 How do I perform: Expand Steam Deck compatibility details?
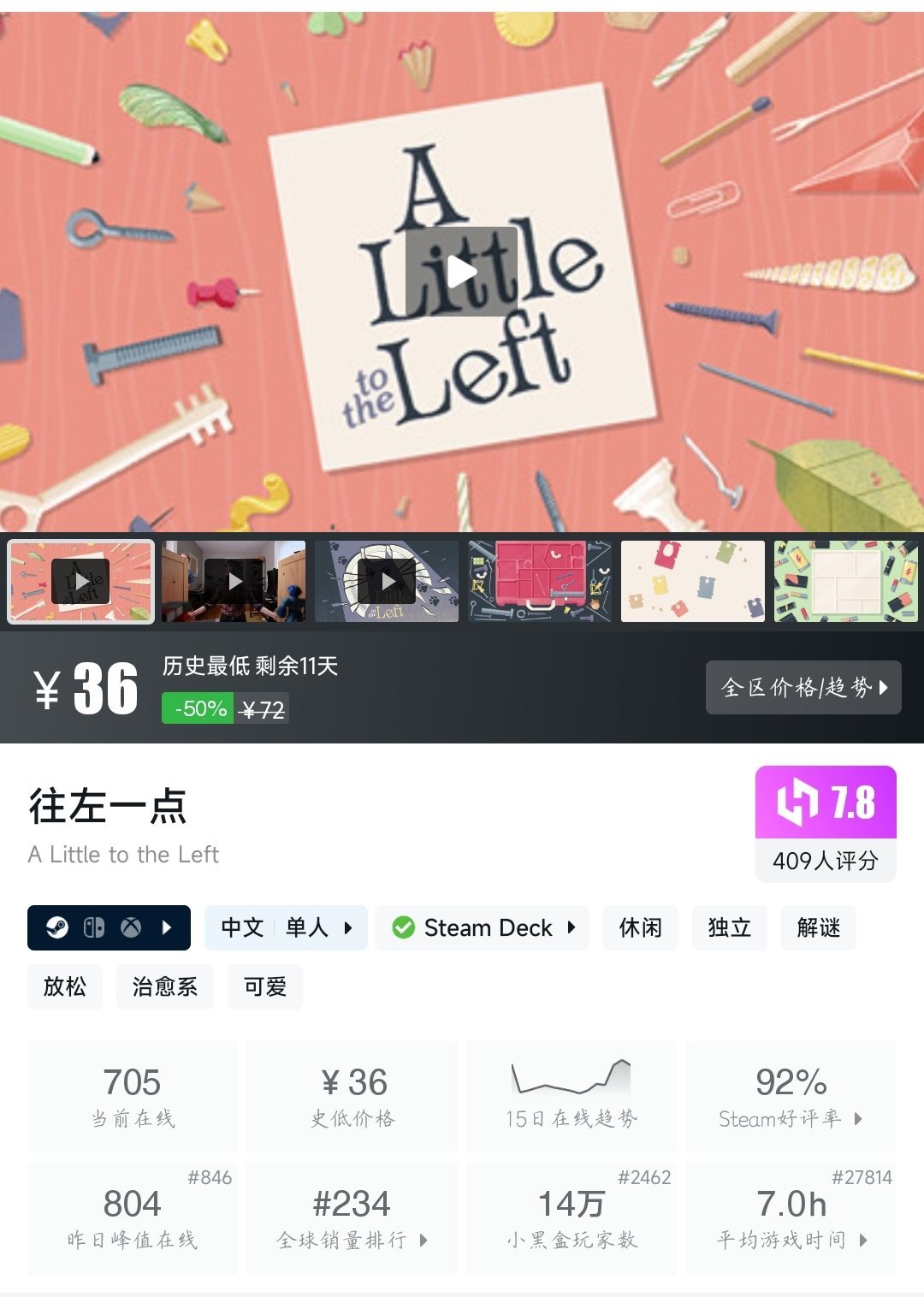point(572,927)
